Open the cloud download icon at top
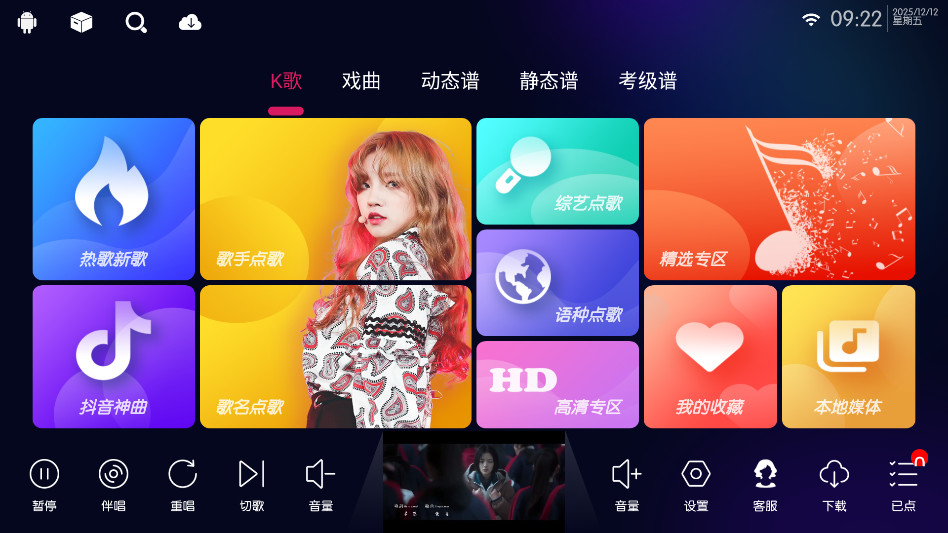The image size is (948, 533). 190,22
